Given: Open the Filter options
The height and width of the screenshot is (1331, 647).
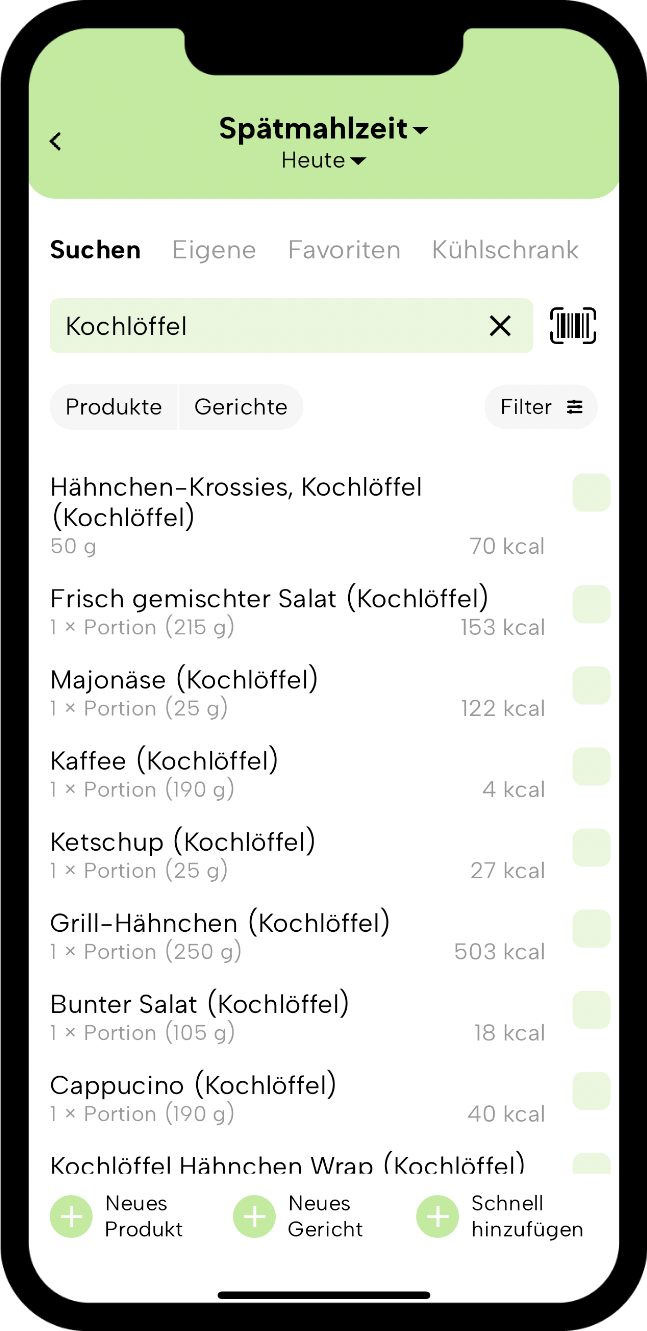Looking at the screenshot, I should click(541, 407).
